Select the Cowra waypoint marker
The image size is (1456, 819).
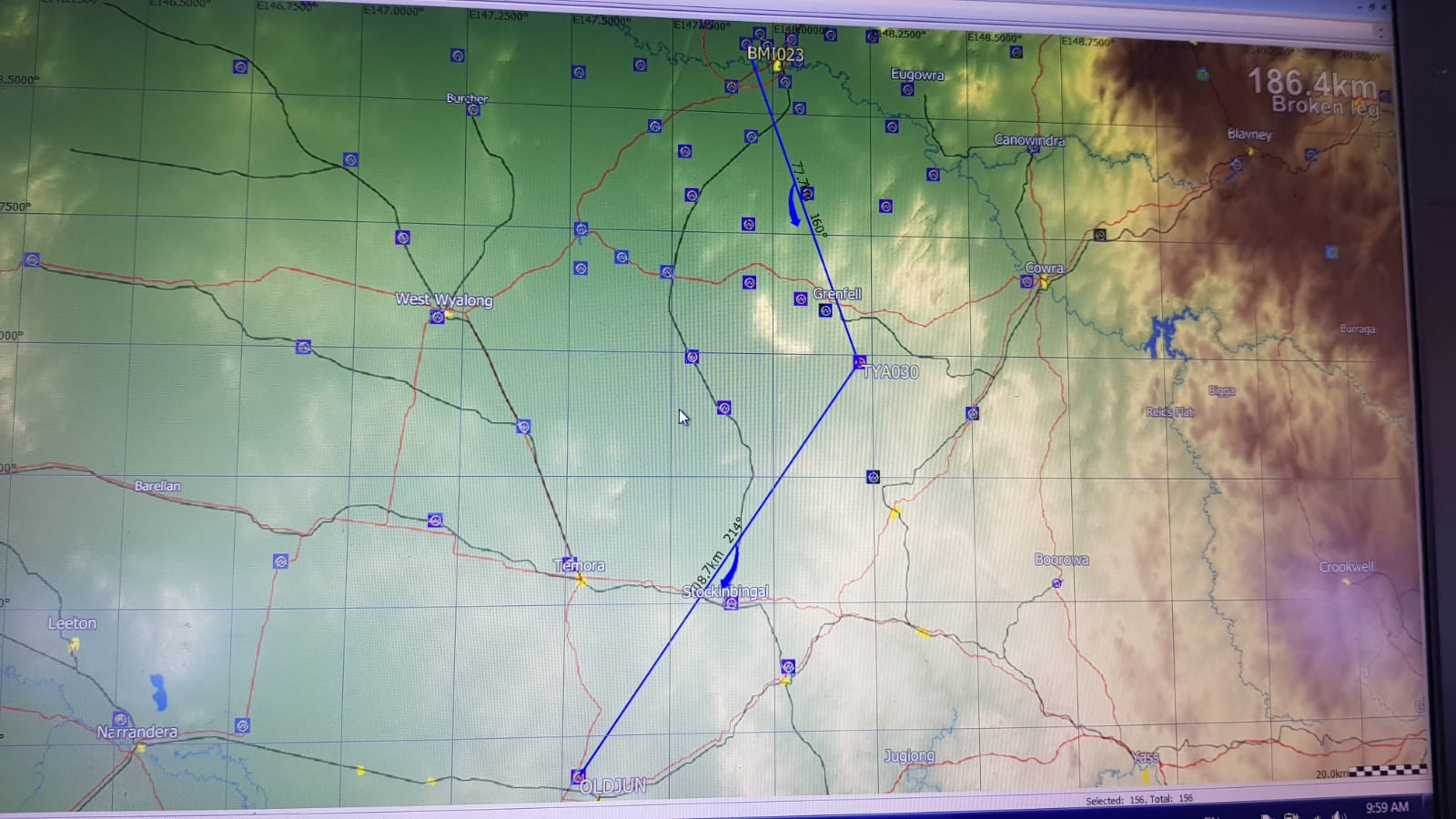(1027, 282)
